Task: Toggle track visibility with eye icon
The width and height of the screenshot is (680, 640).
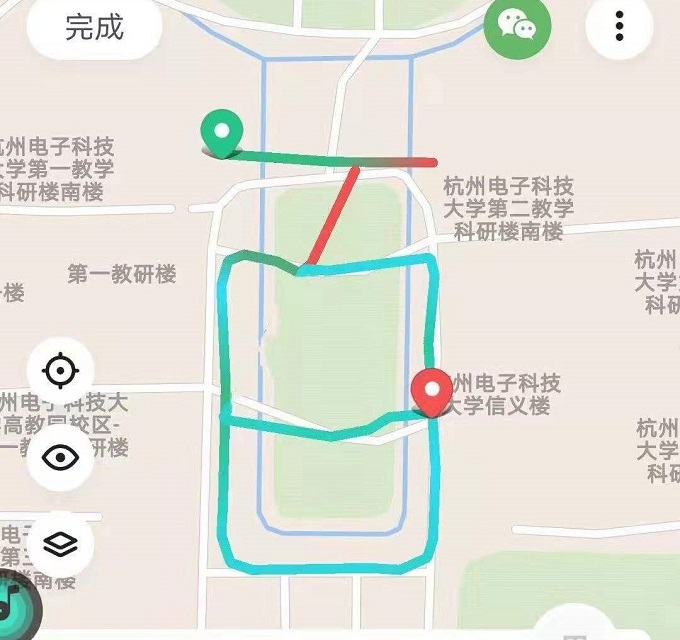Action: (61, 458)
